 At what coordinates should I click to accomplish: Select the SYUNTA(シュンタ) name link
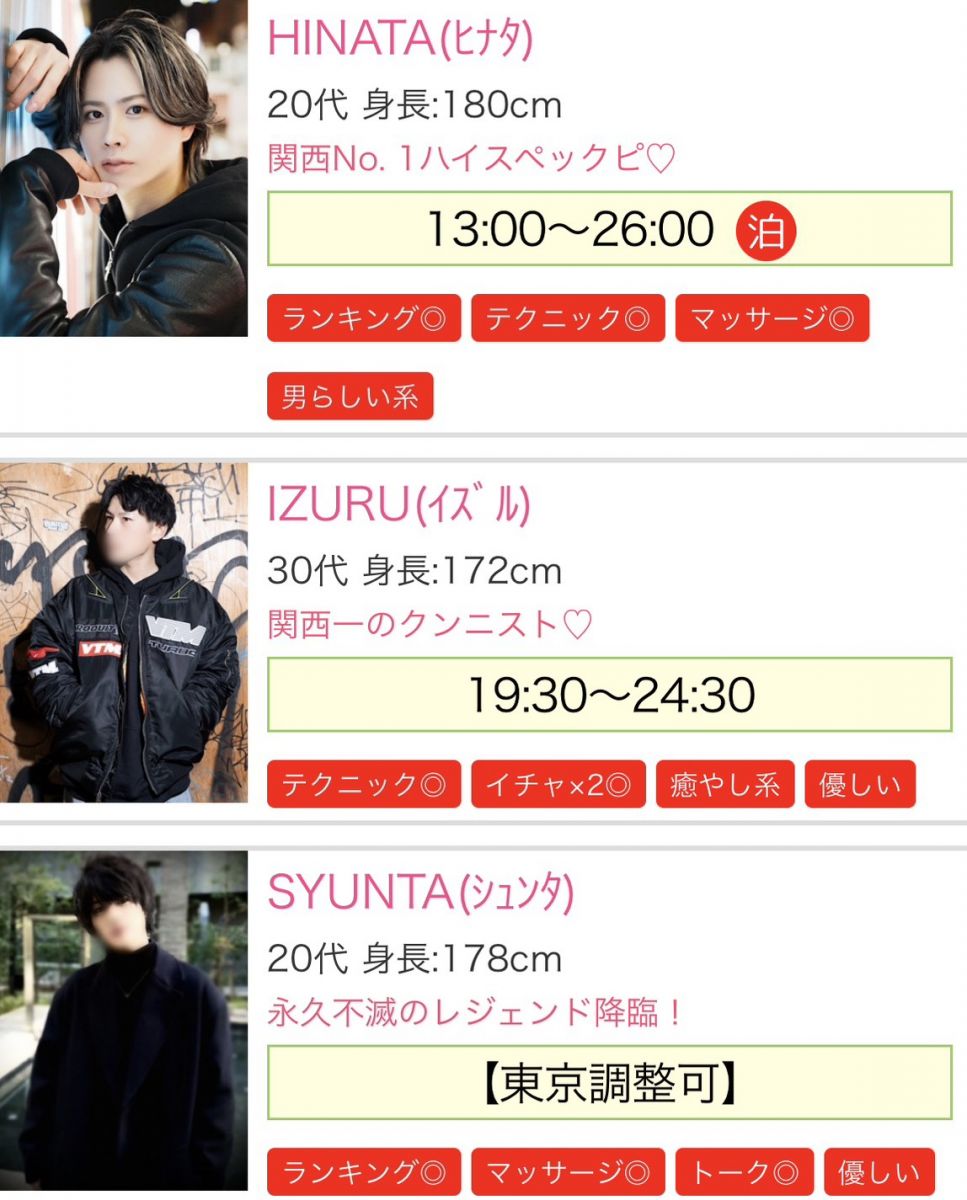click(420, 893)
